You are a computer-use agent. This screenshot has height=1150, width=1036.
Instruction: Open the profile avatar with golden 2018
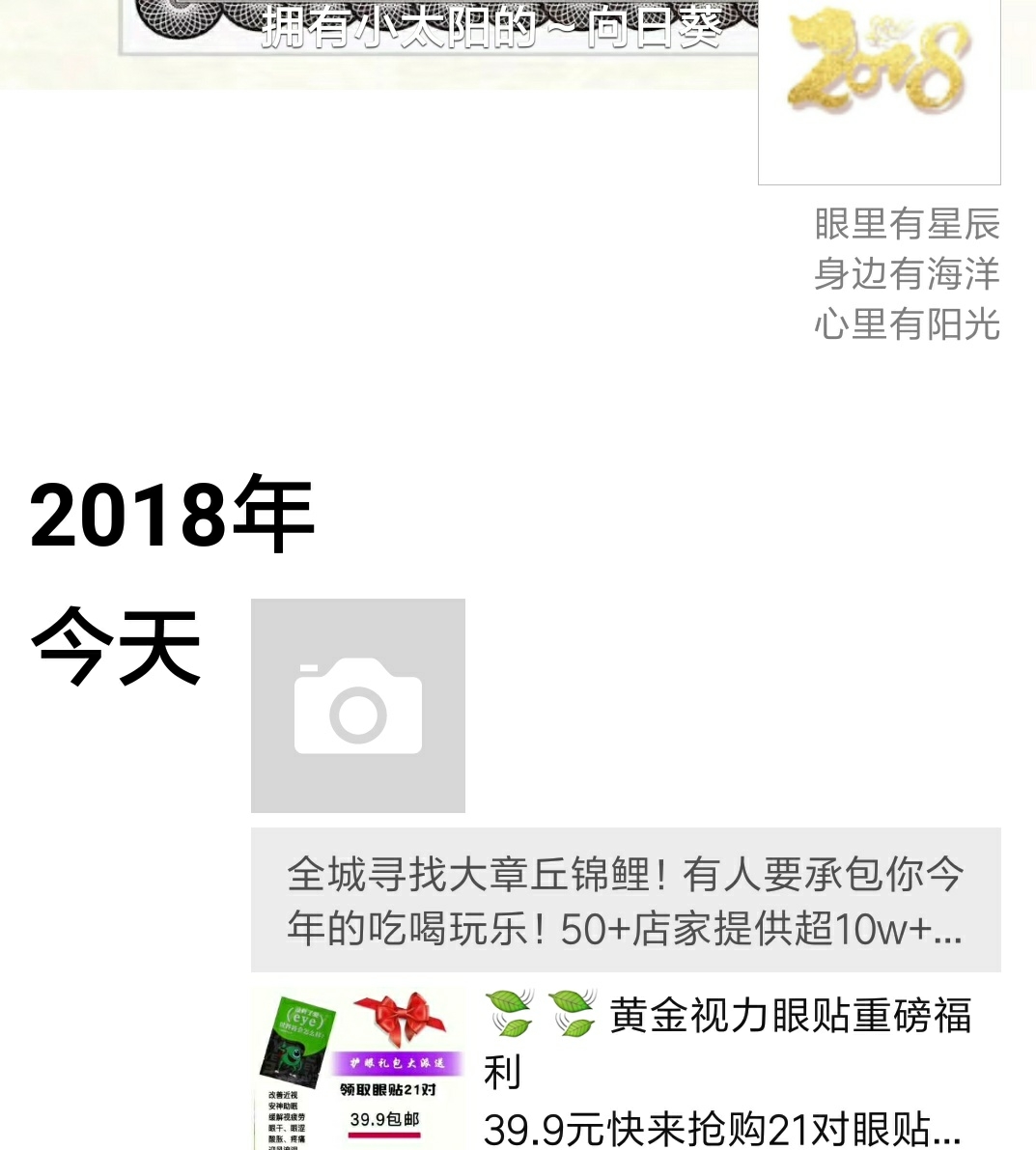click(879, 92)
